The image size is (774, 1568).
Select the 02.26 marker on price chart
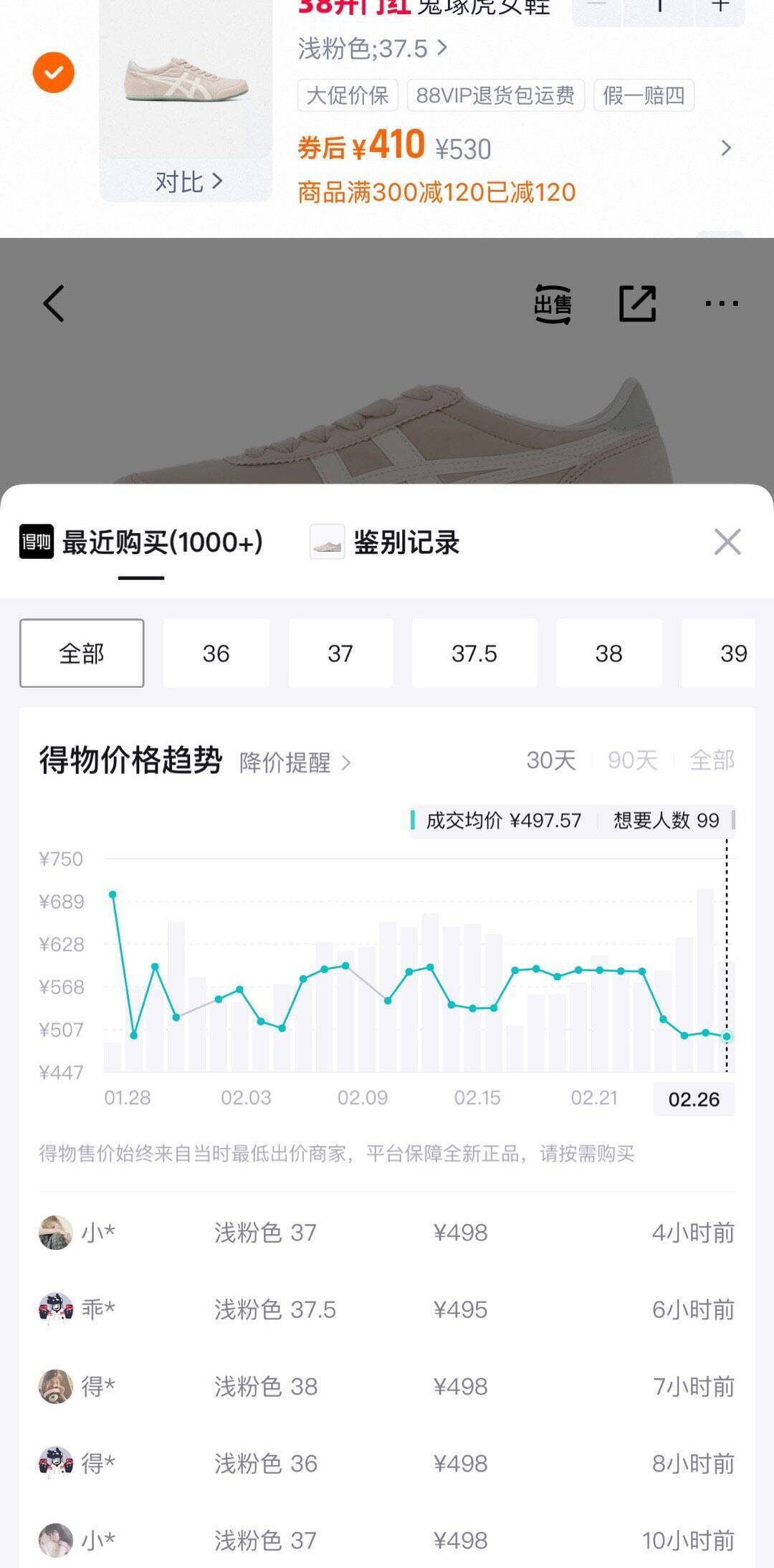[692, 1097]
